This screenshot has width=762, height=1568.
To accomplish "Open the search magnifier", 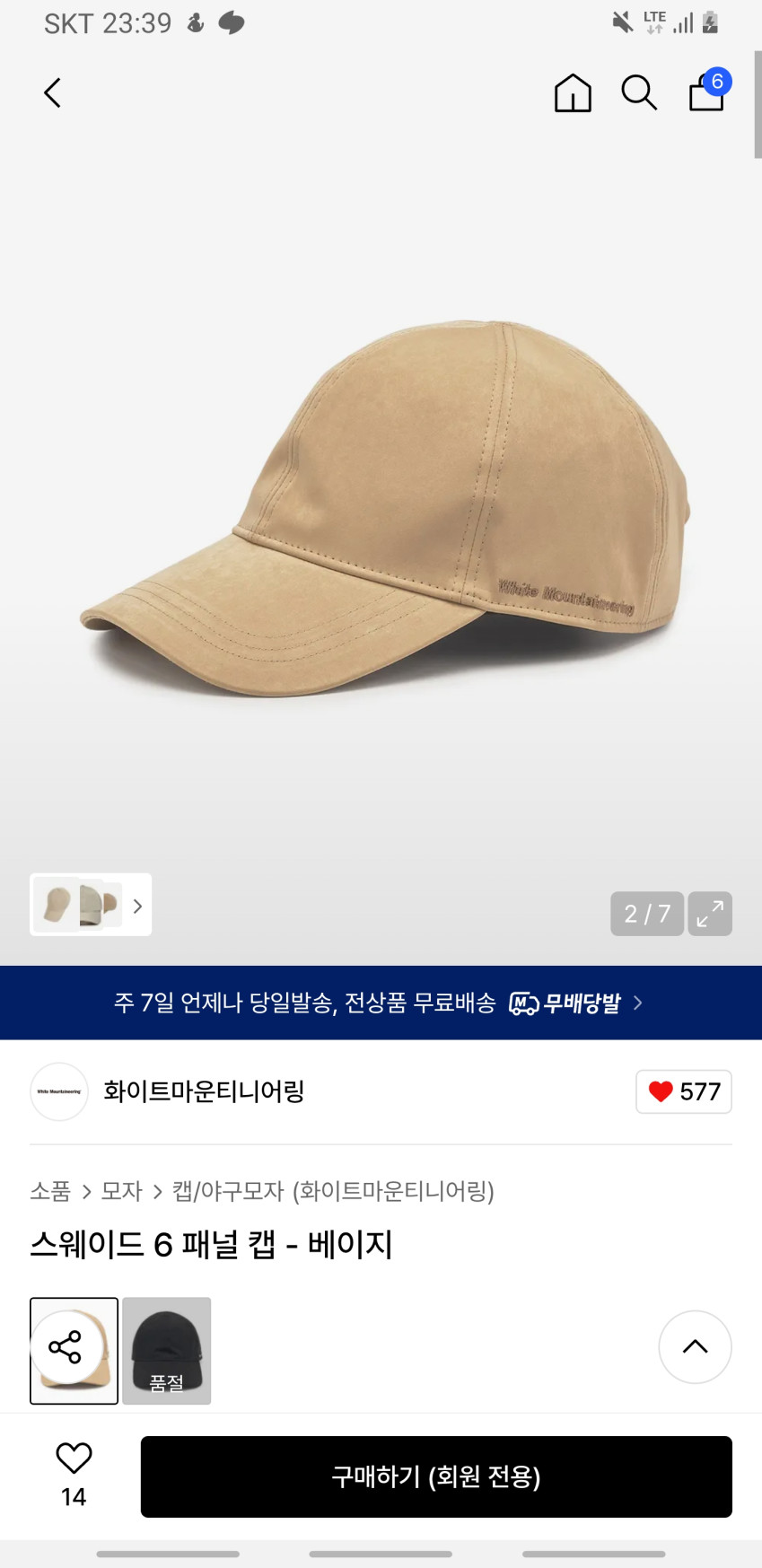I will click(639, 92).
